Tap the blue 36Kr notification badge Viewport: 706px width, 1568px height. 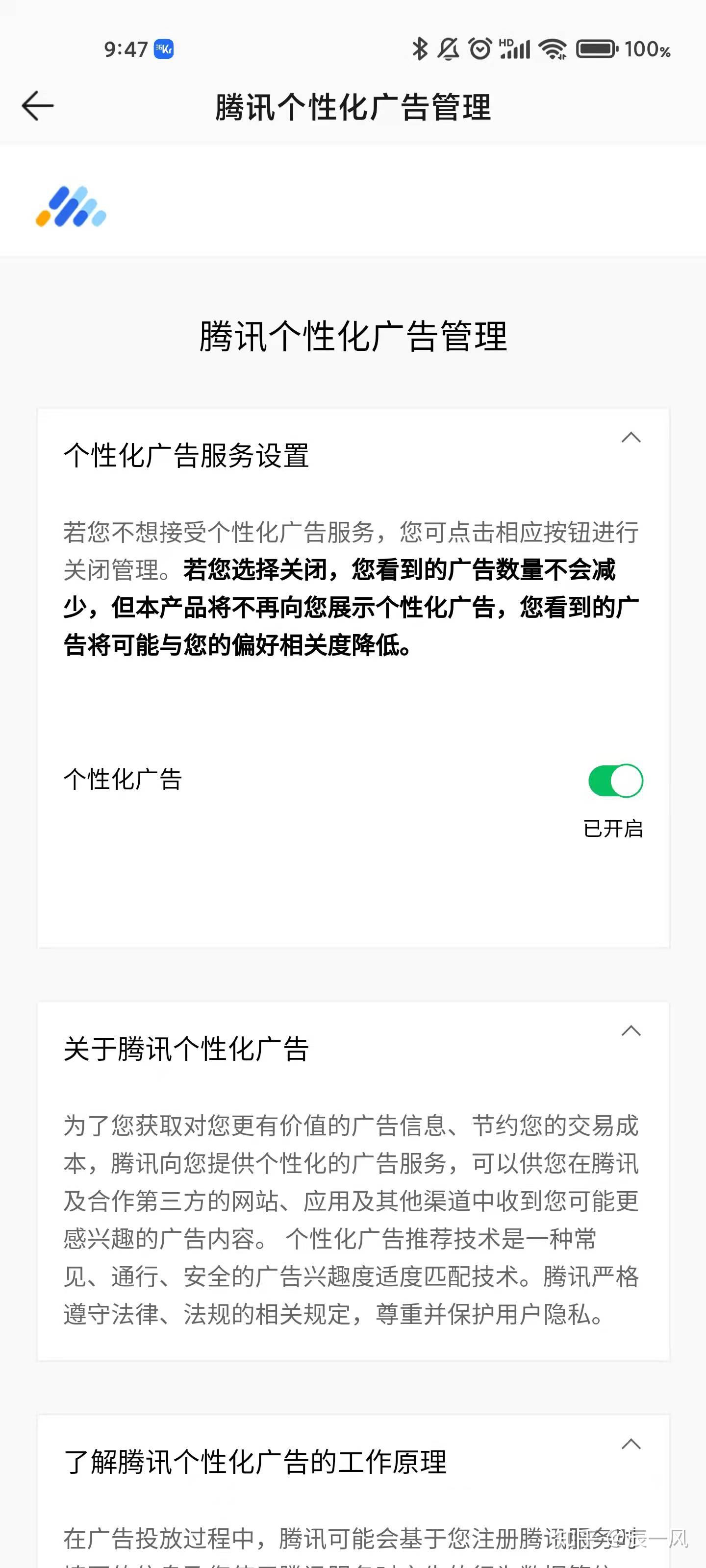pyautogui.click(x=163, y=49)
